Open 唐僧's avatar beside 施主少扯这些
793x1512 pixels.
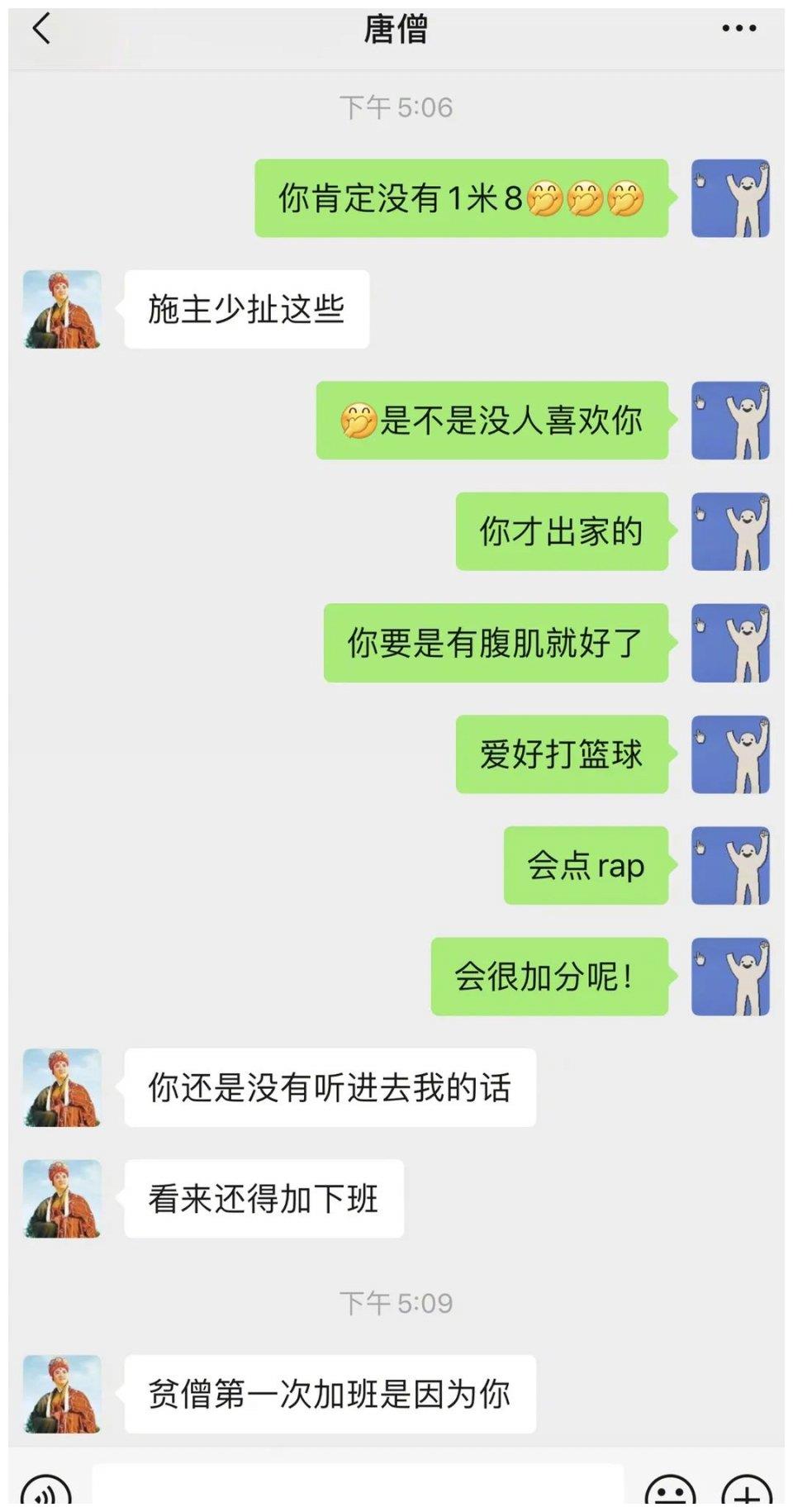[62, 309]
